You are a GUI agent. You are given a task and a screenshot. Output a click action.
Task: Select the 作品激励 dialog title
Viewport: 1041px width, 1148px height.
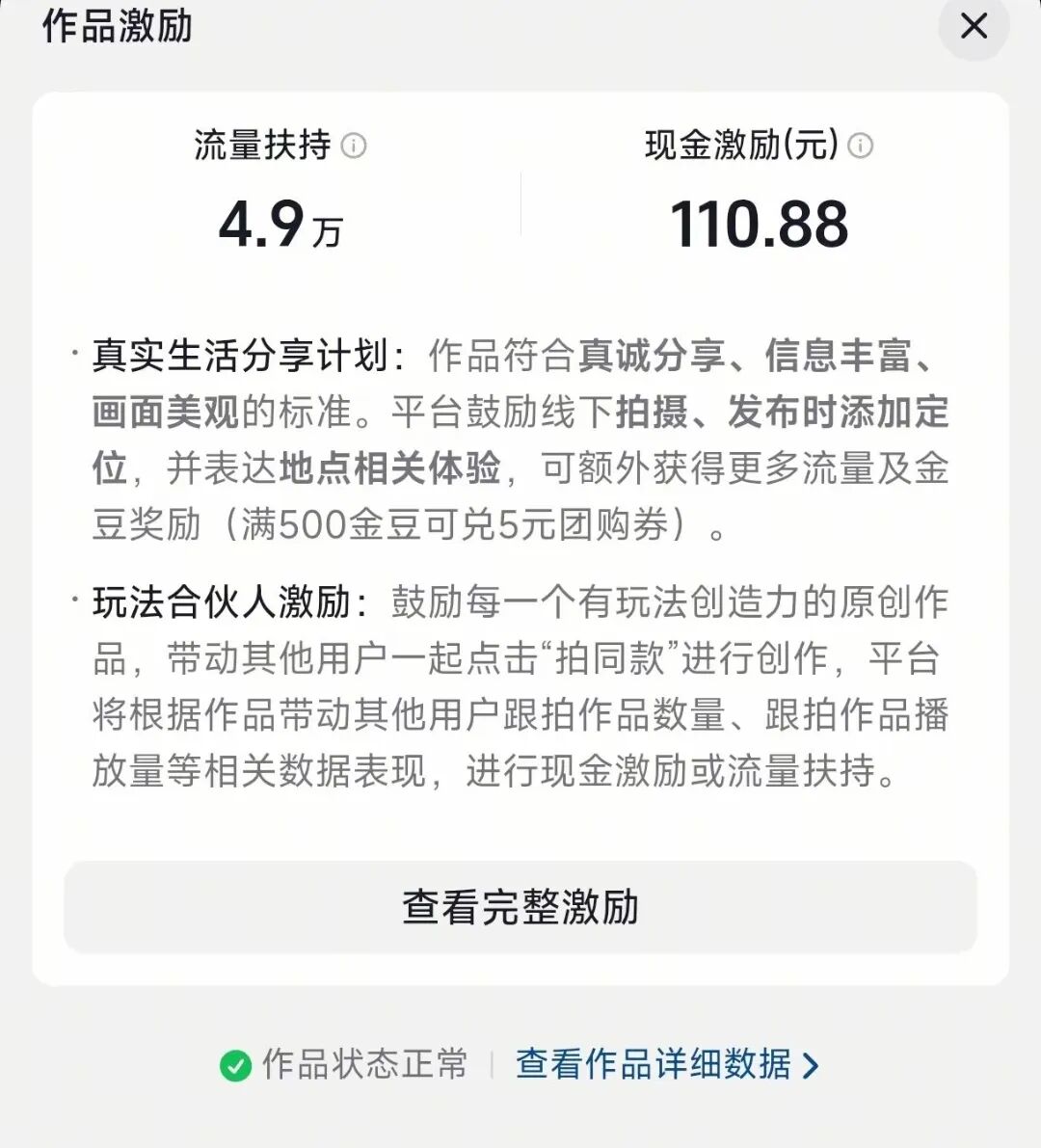click(x=120, y=27)
